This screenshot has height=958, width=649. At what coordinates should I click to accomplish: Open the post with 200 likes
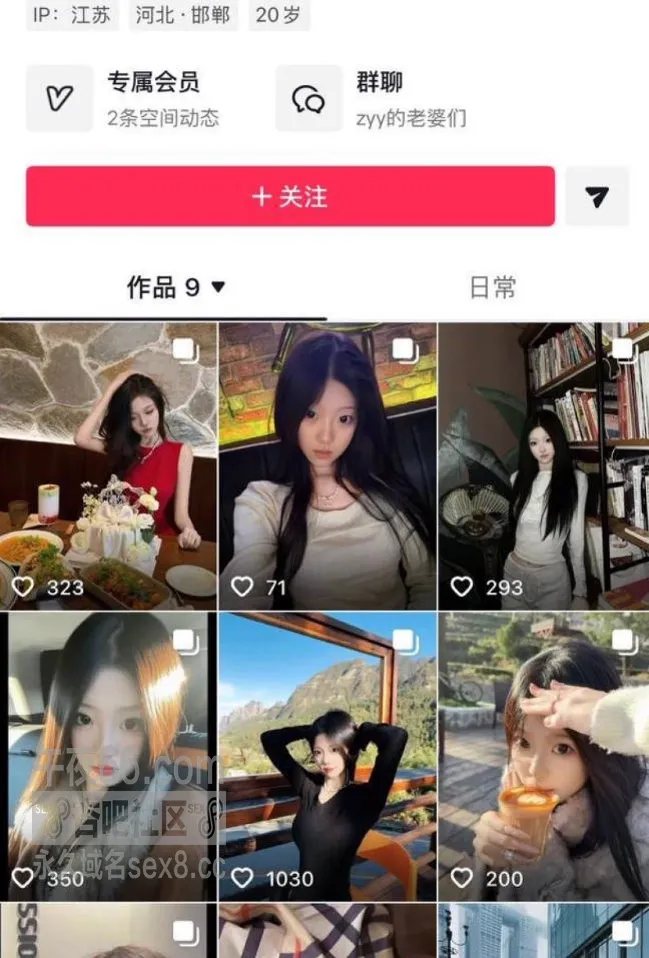click(544, 756)
